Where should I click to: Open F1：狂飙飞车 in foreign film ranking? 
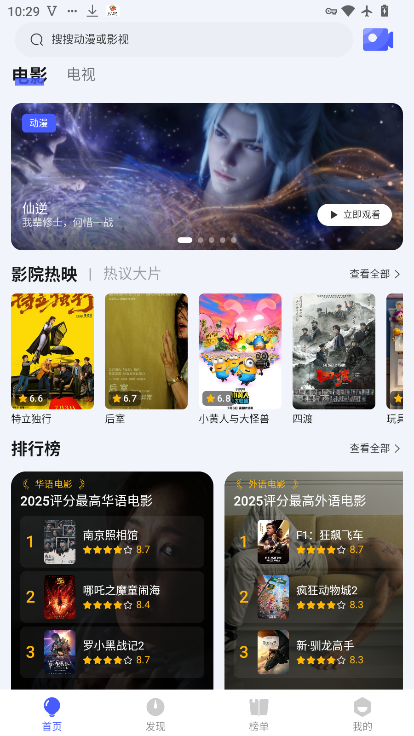[x=318, y=542]
